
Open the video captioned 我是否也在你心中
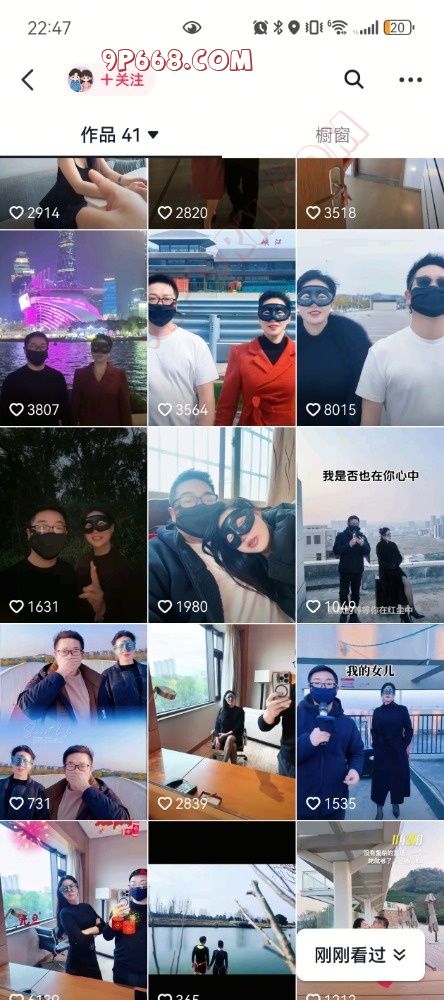click(370, 525)
